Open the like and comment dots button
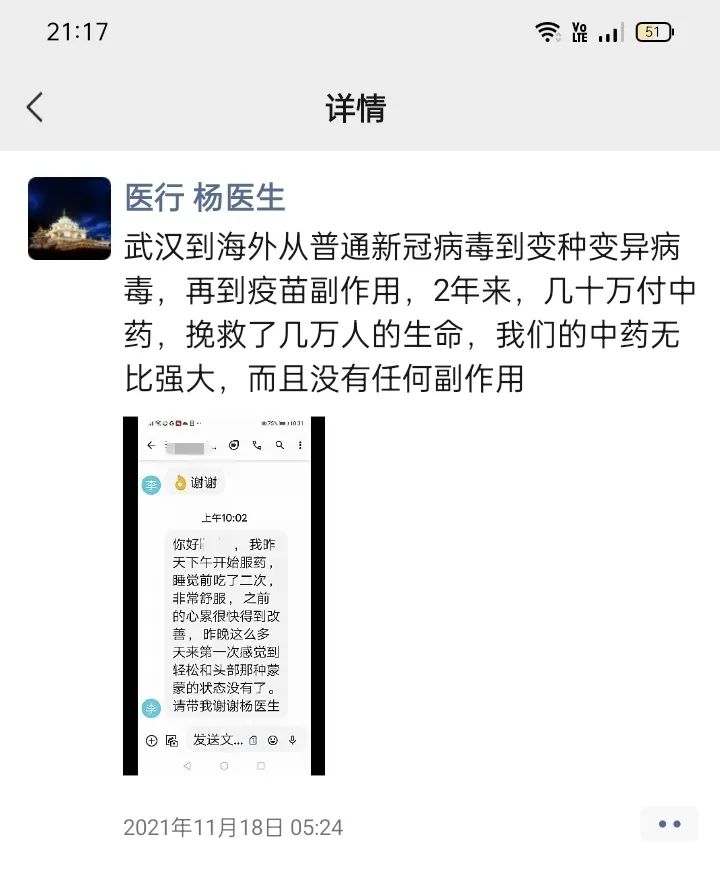 tap(669, 825)
